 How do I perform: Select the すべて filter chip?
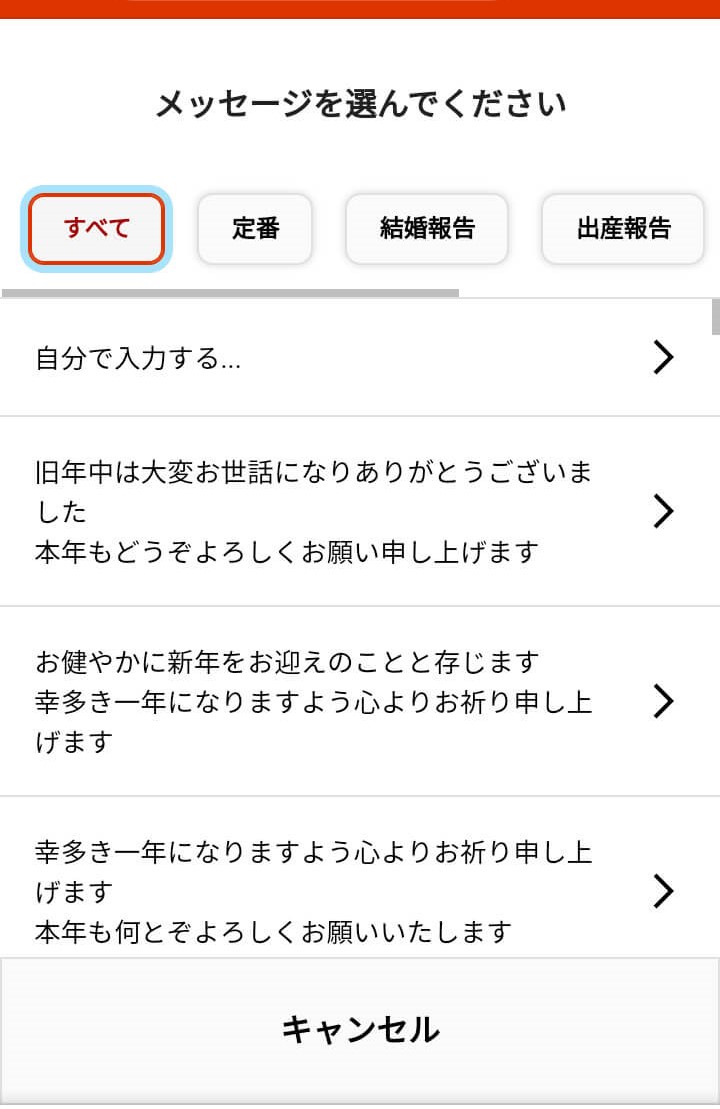click(x=96, y=229)
